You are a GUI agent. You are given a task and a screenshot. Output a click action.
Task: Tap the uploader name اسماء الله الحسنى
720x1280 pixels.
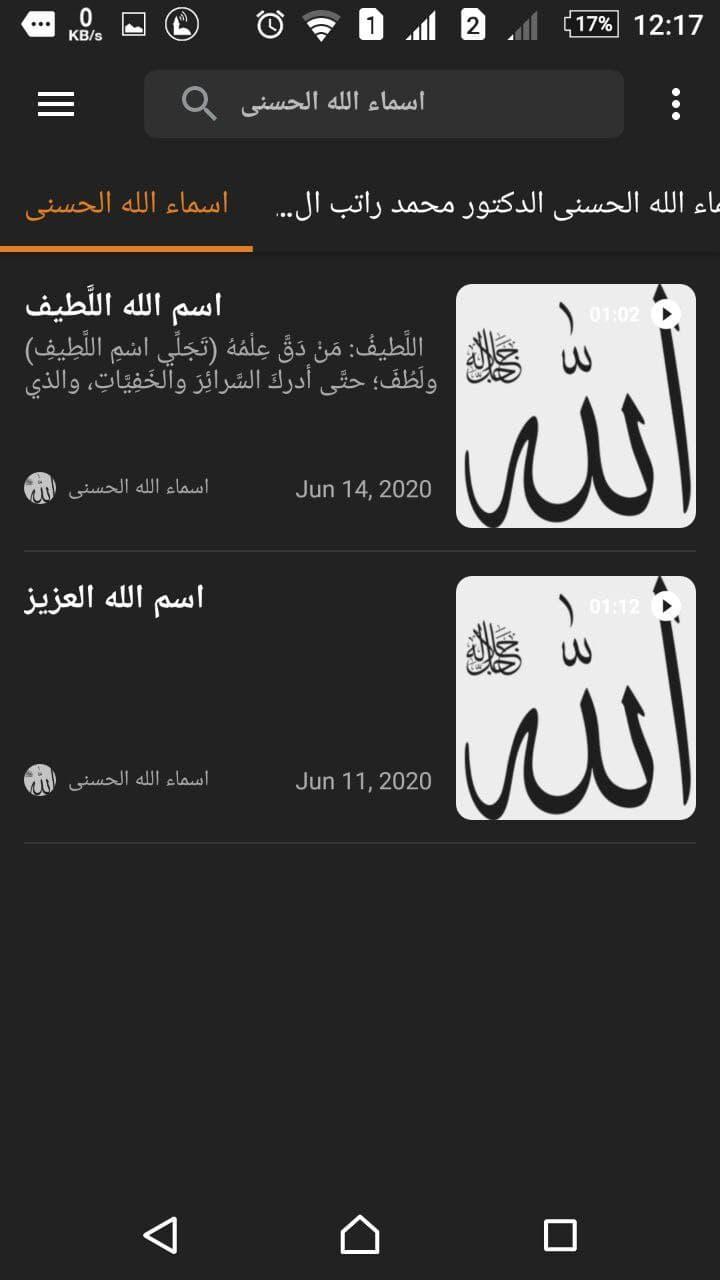coord(138,487)
